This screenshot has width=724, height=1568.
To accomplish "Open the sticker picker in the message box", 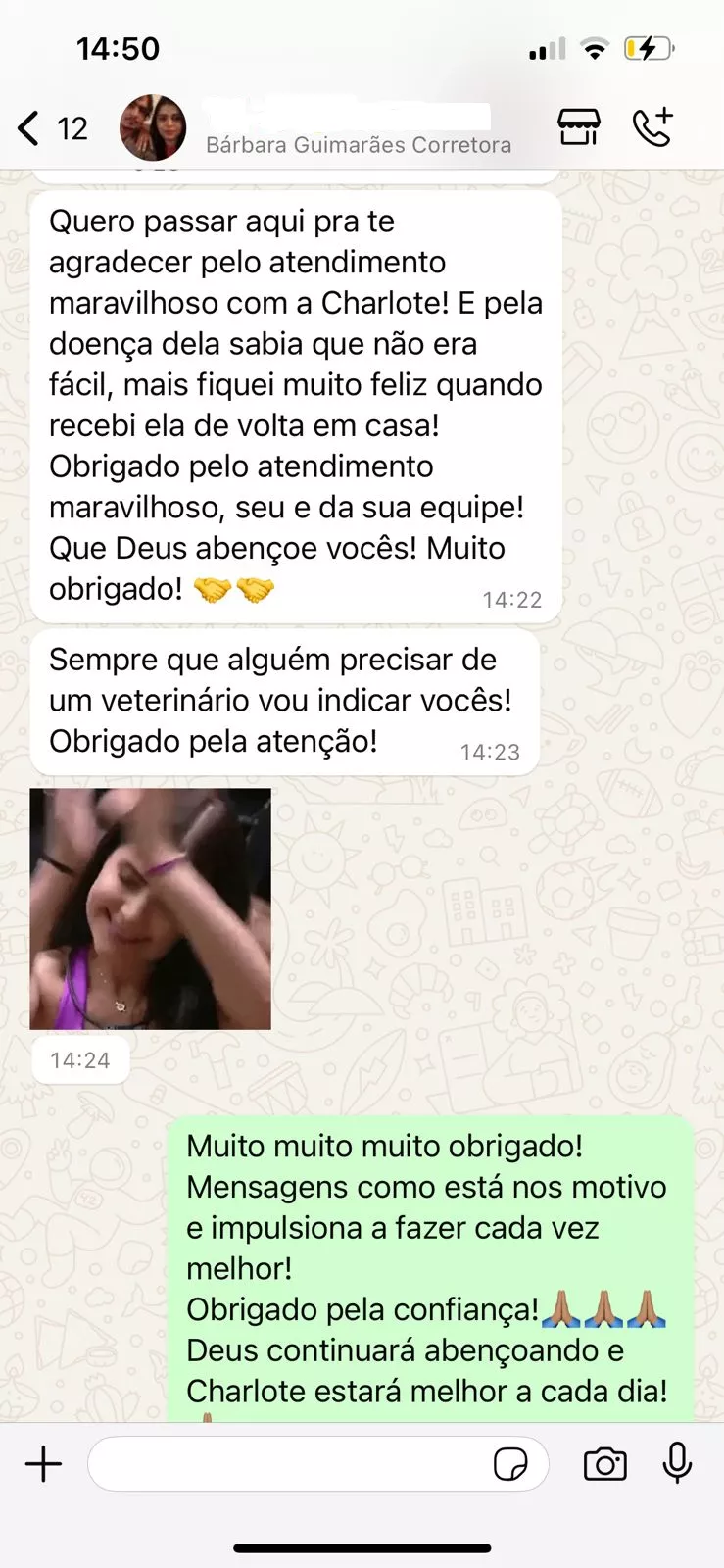I will [x=510, y=1464].
